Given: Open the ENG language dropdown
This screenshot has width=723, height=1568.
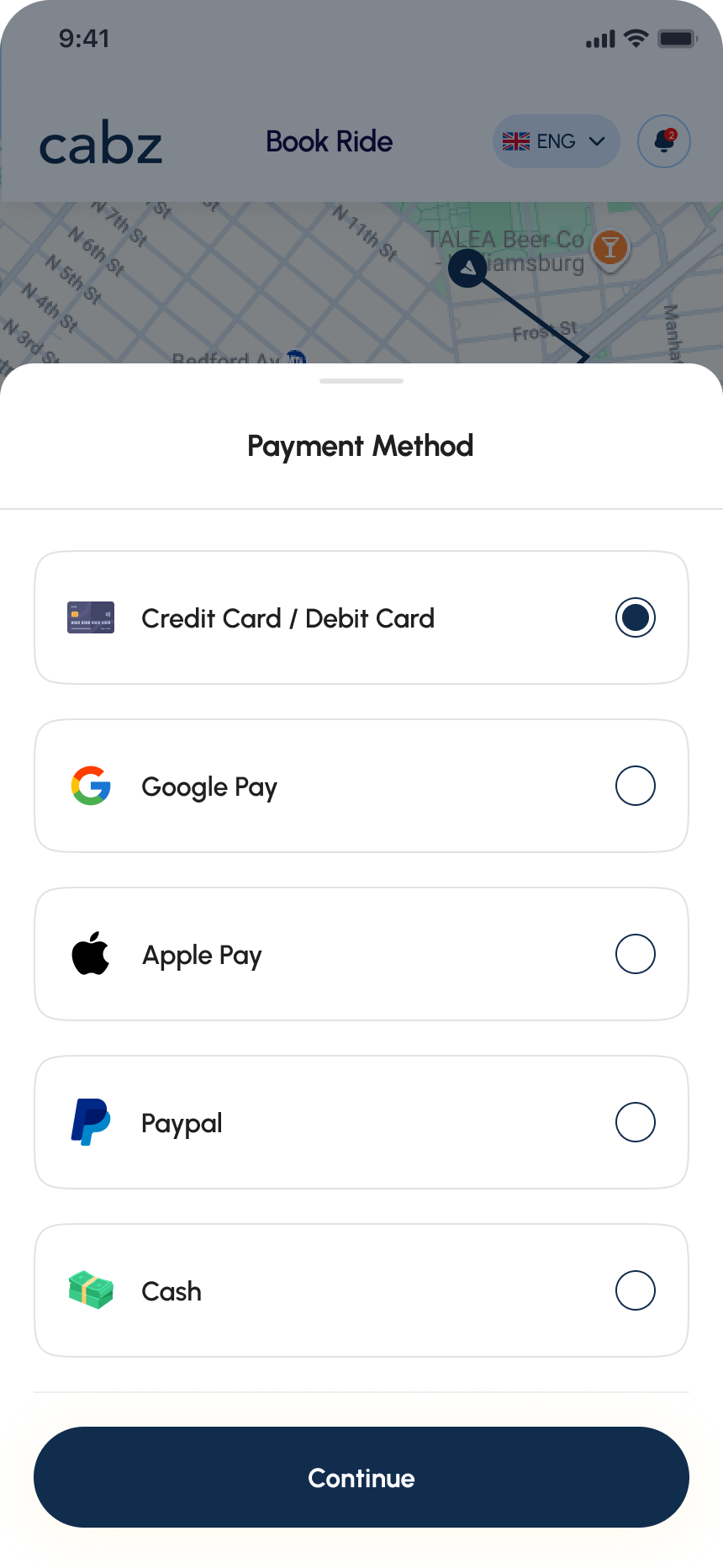Looking at the screenshot, I should tap(556, 141).
